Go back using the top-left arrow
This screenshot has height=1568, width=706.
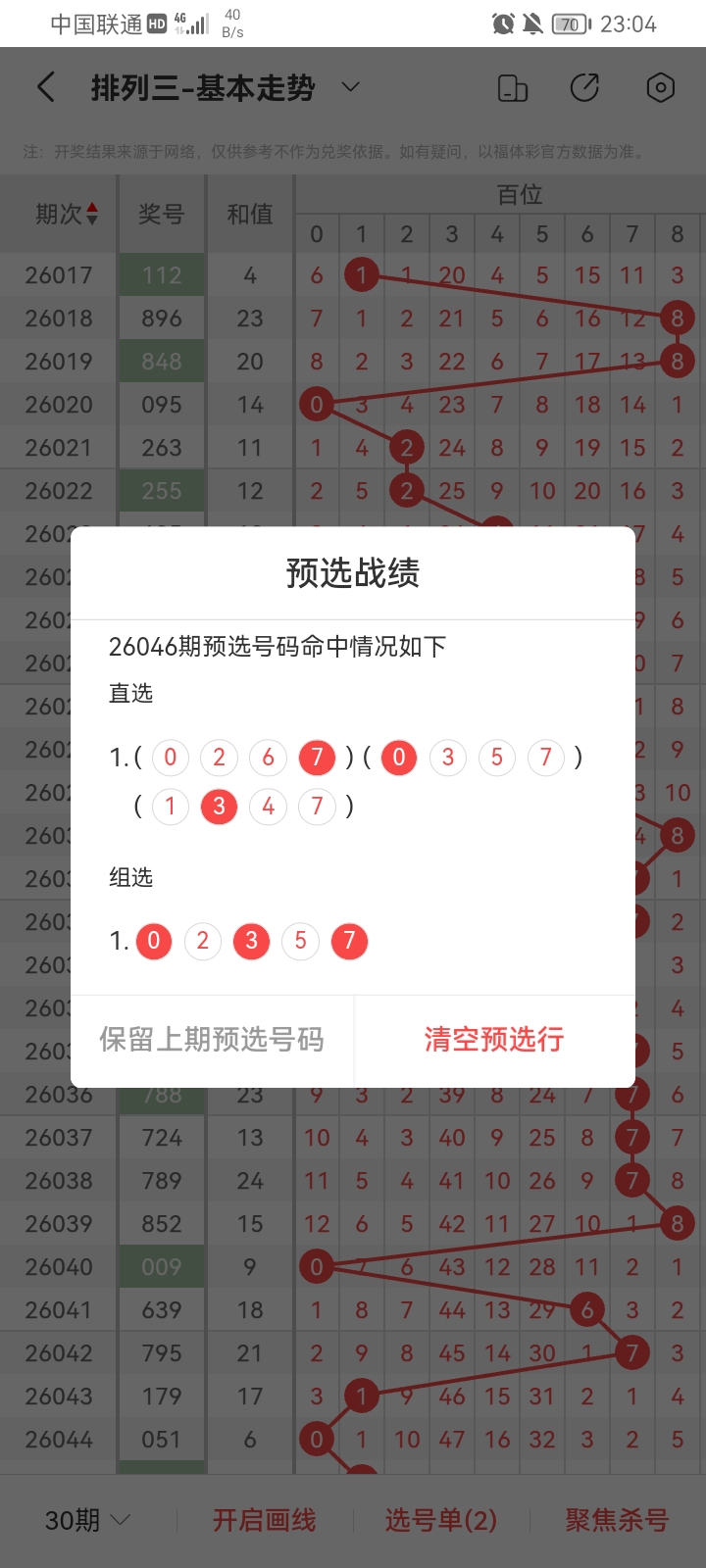[x=46, y=88]
